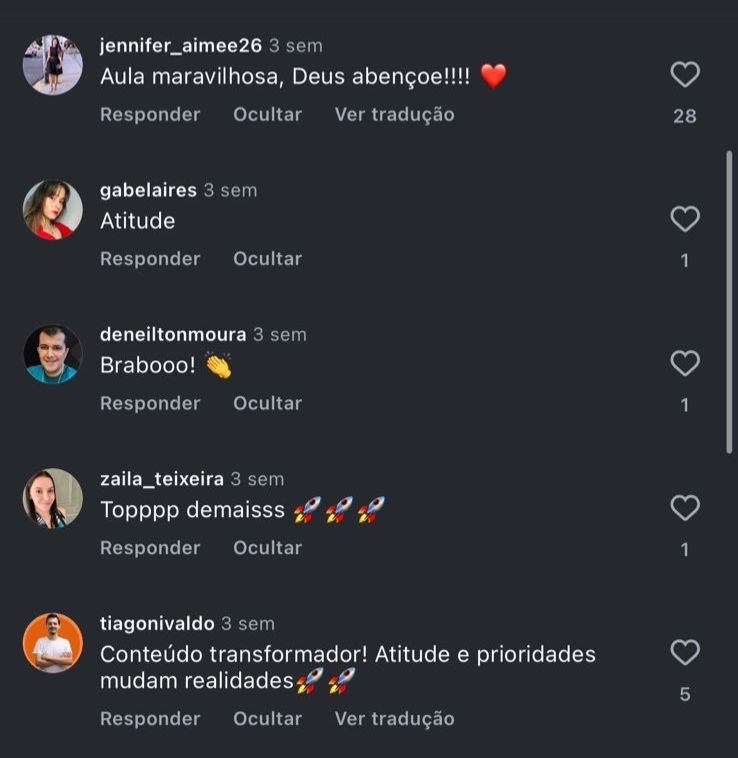Like zaila_teixeira's comment
This screenshot has height=758, width=738.
click(684, 508)
